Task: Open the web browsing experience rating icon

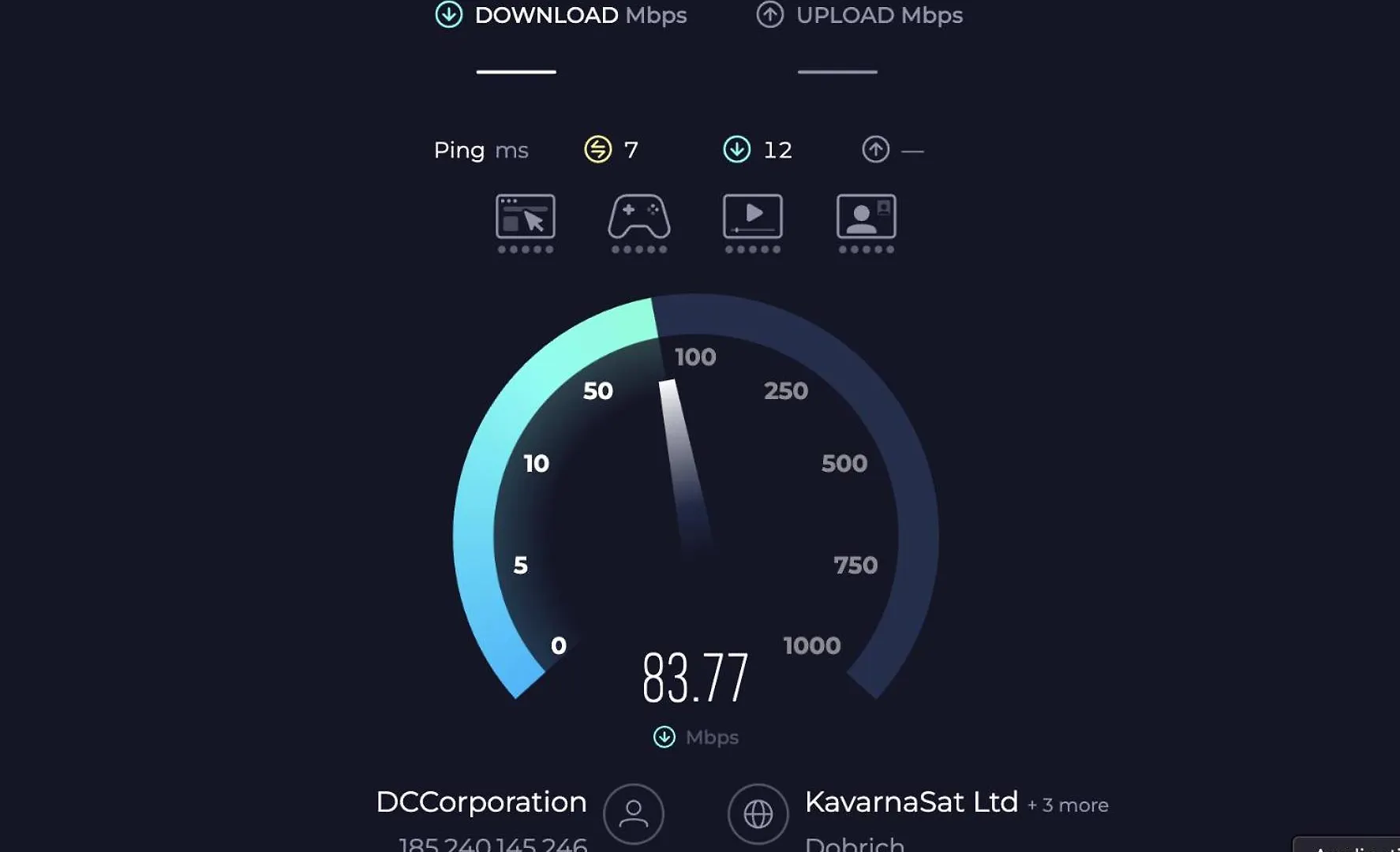Action: pos(526,218)
